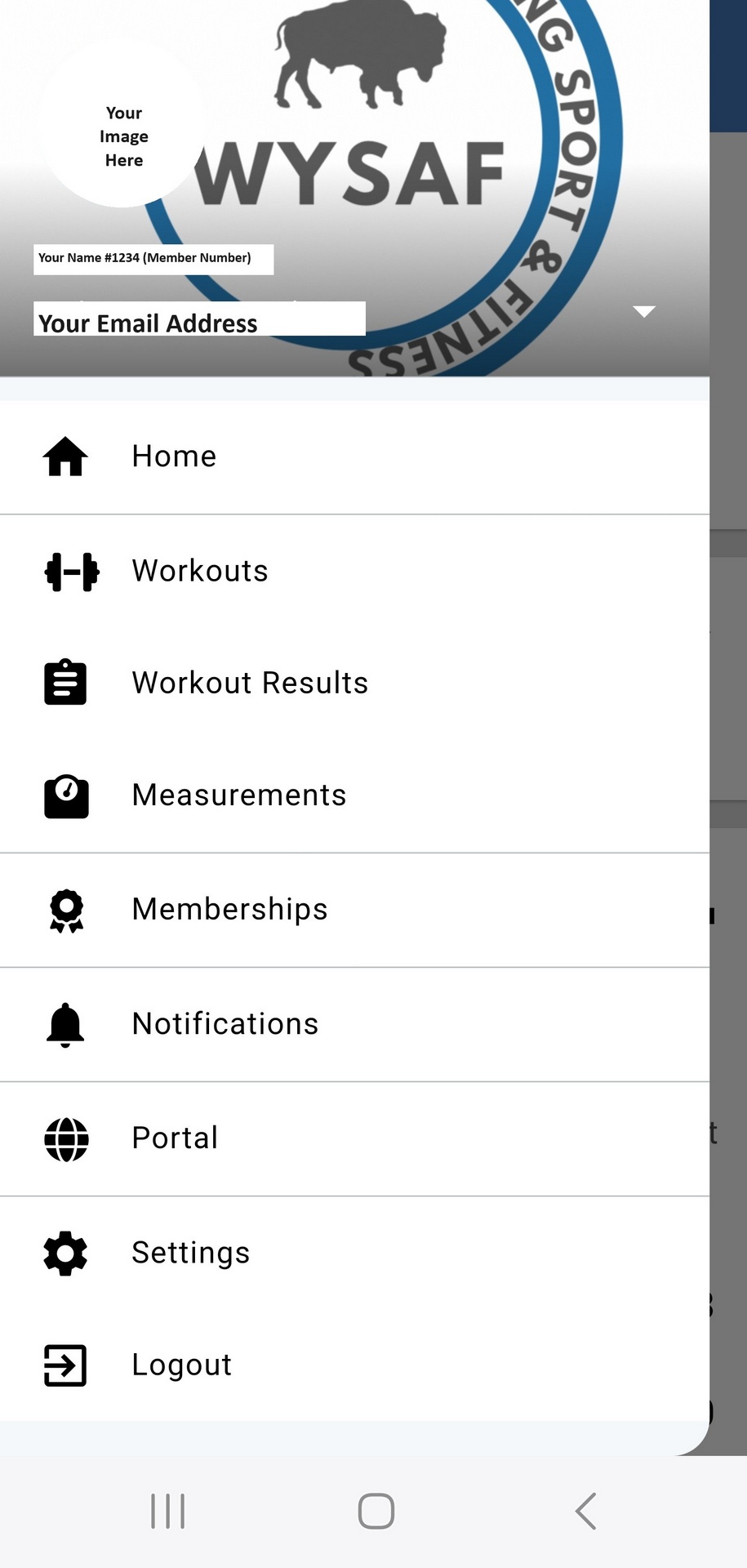
Task: View Workout Results
Action: (250, 683)
